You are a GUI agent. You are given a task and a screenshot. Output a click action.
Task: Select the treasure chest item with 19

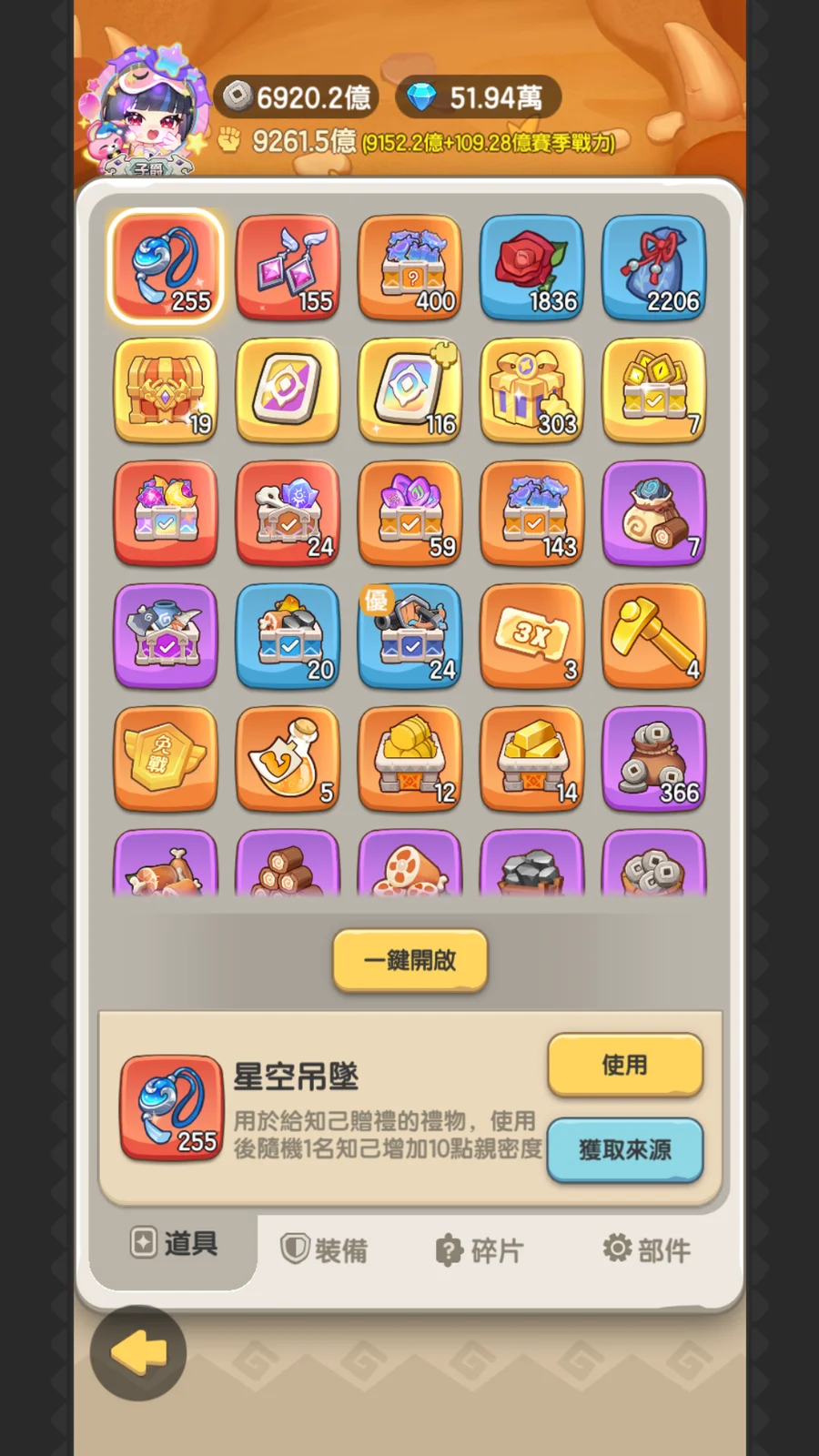click(x=166, y=389)
